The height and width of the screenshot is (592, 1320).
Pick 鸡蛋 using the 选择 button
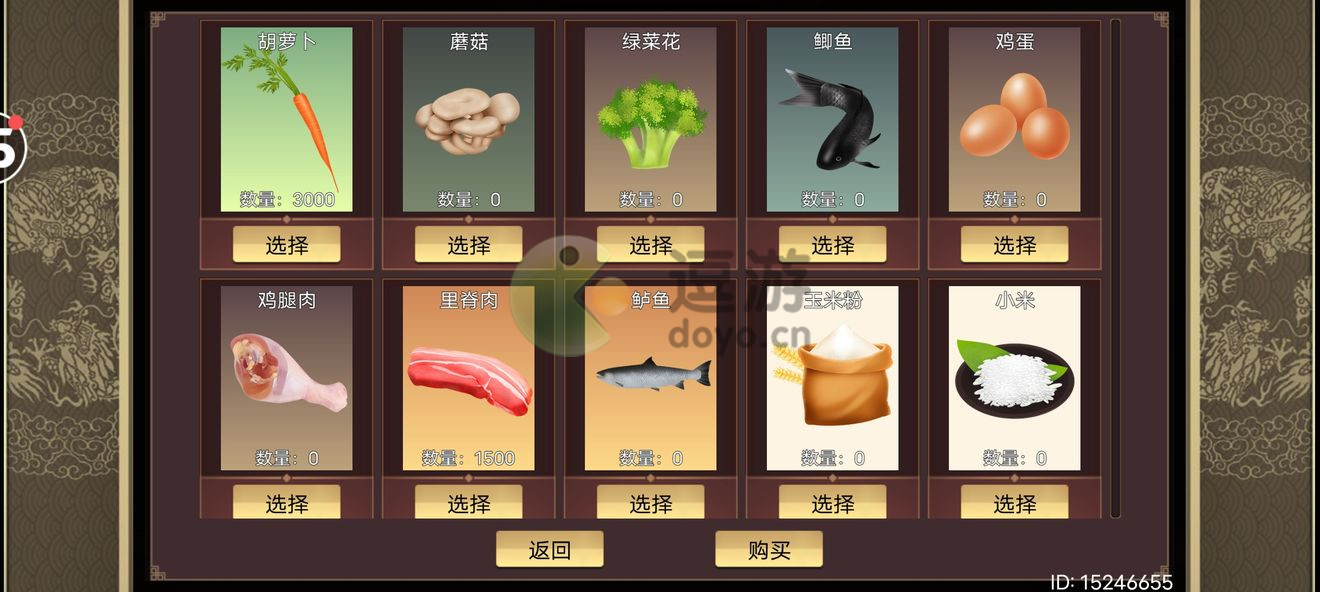tap(1014, 244)
